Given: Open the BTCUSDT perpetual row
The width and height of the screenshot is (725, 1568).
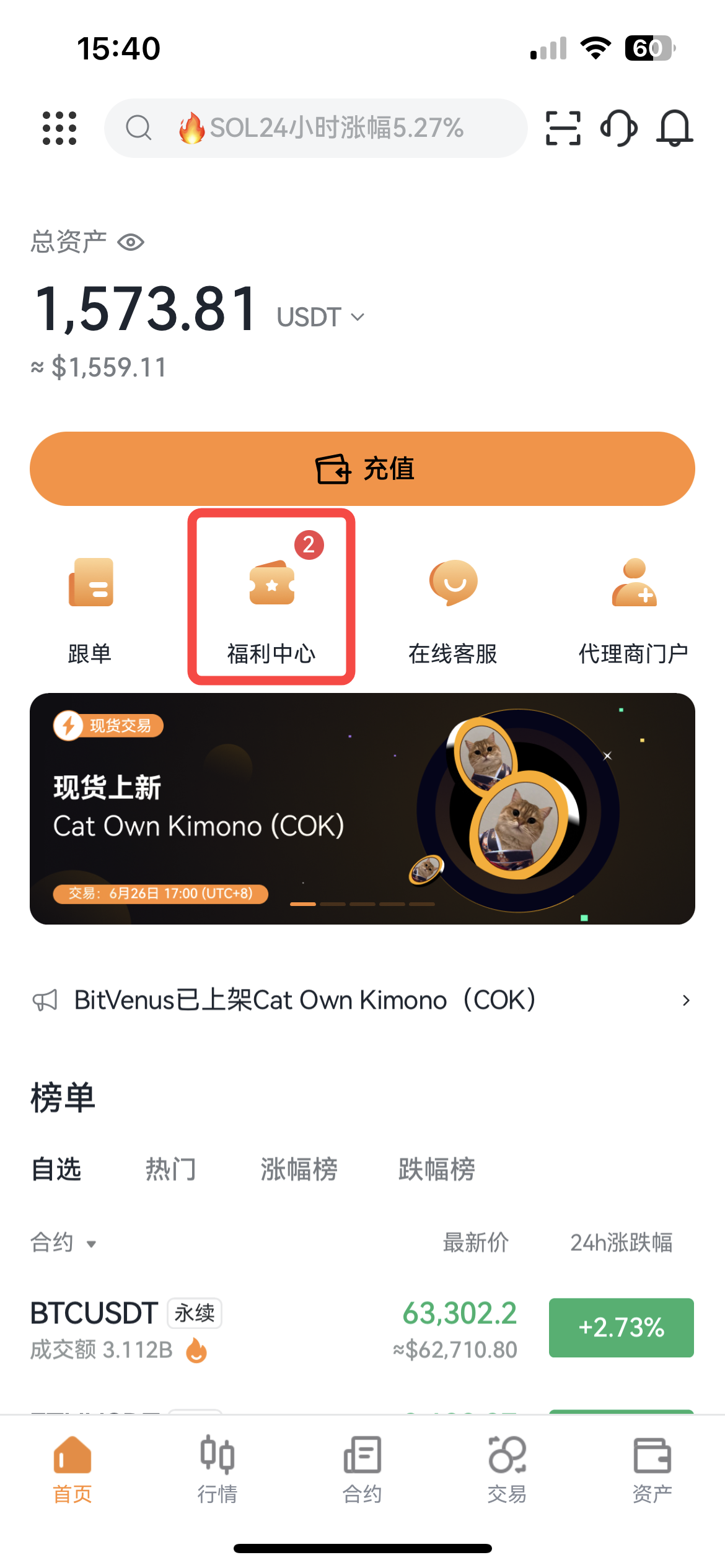Looking at the screenshot, I should [x=362, y=1329].
